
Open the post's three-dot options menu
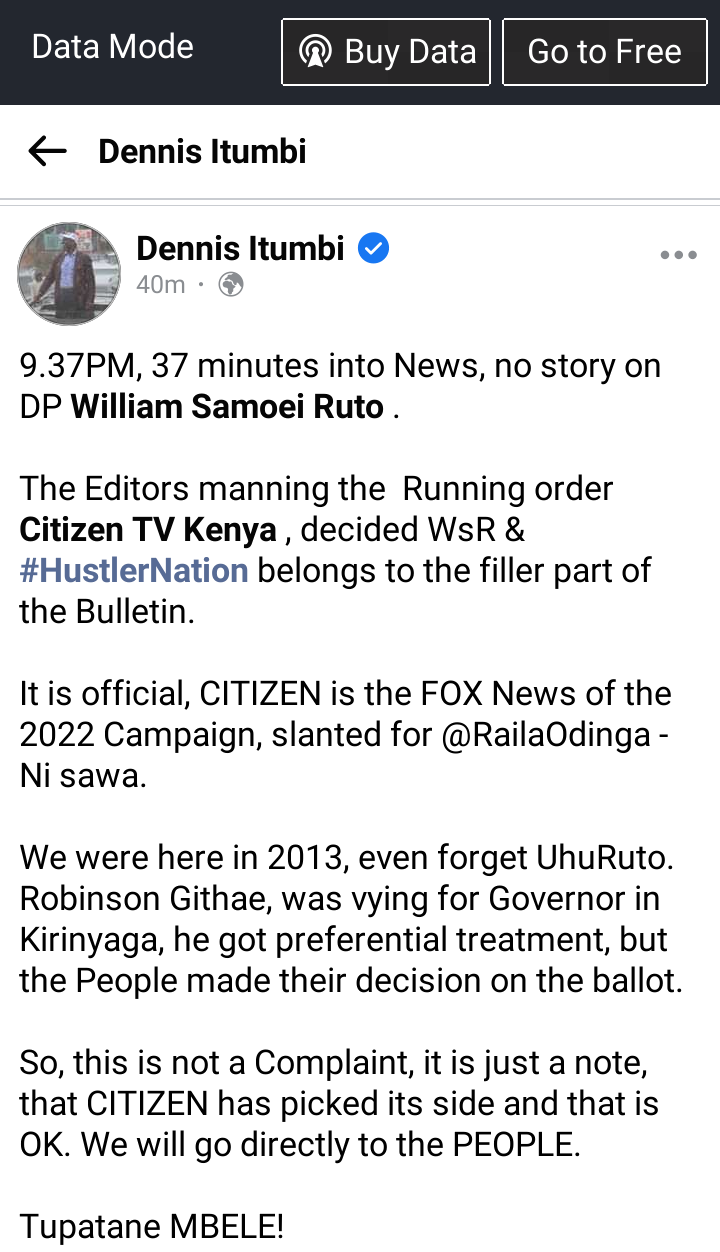[678, 256]
